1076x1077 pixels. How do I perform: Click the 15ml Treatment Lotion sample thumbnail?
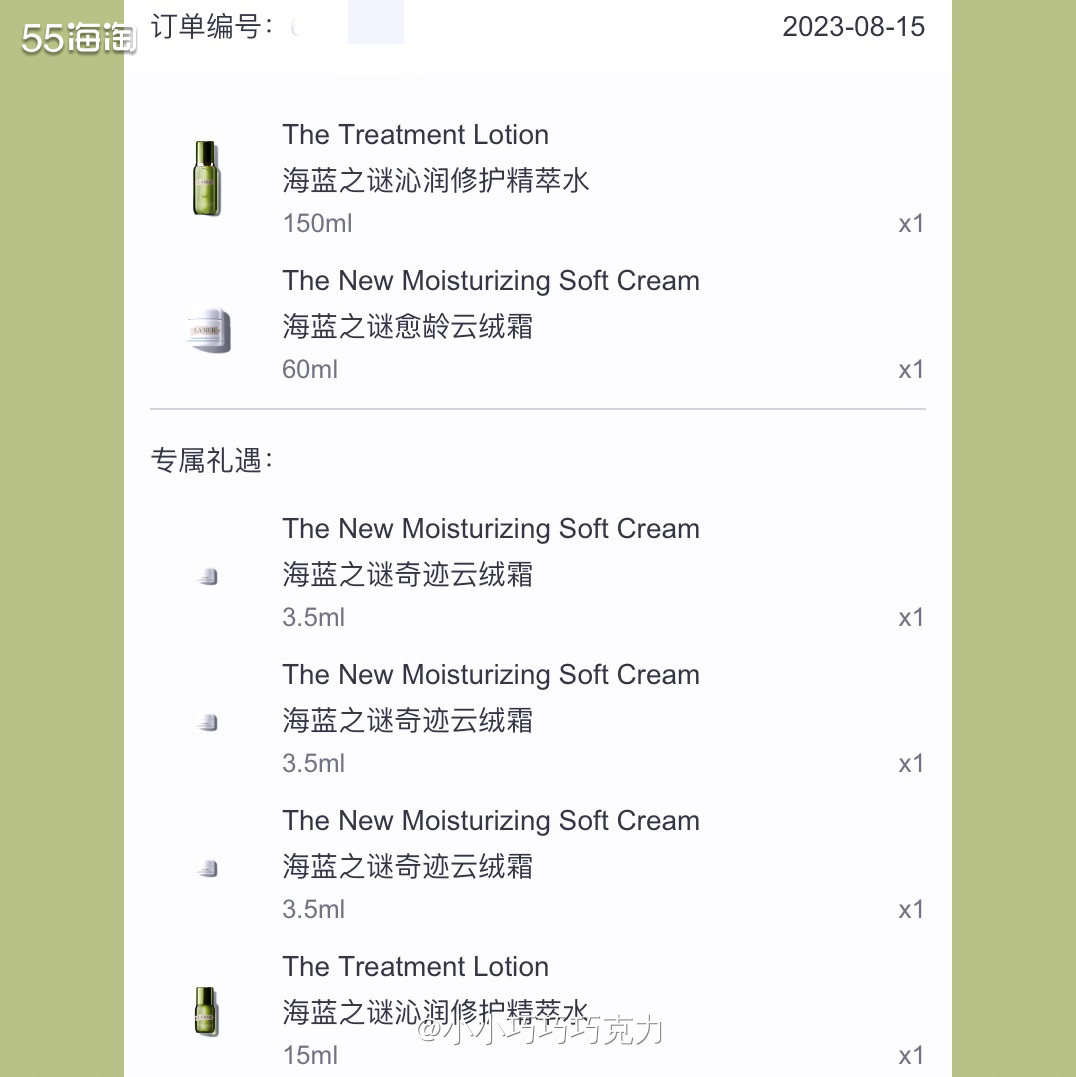(205, 1010)
